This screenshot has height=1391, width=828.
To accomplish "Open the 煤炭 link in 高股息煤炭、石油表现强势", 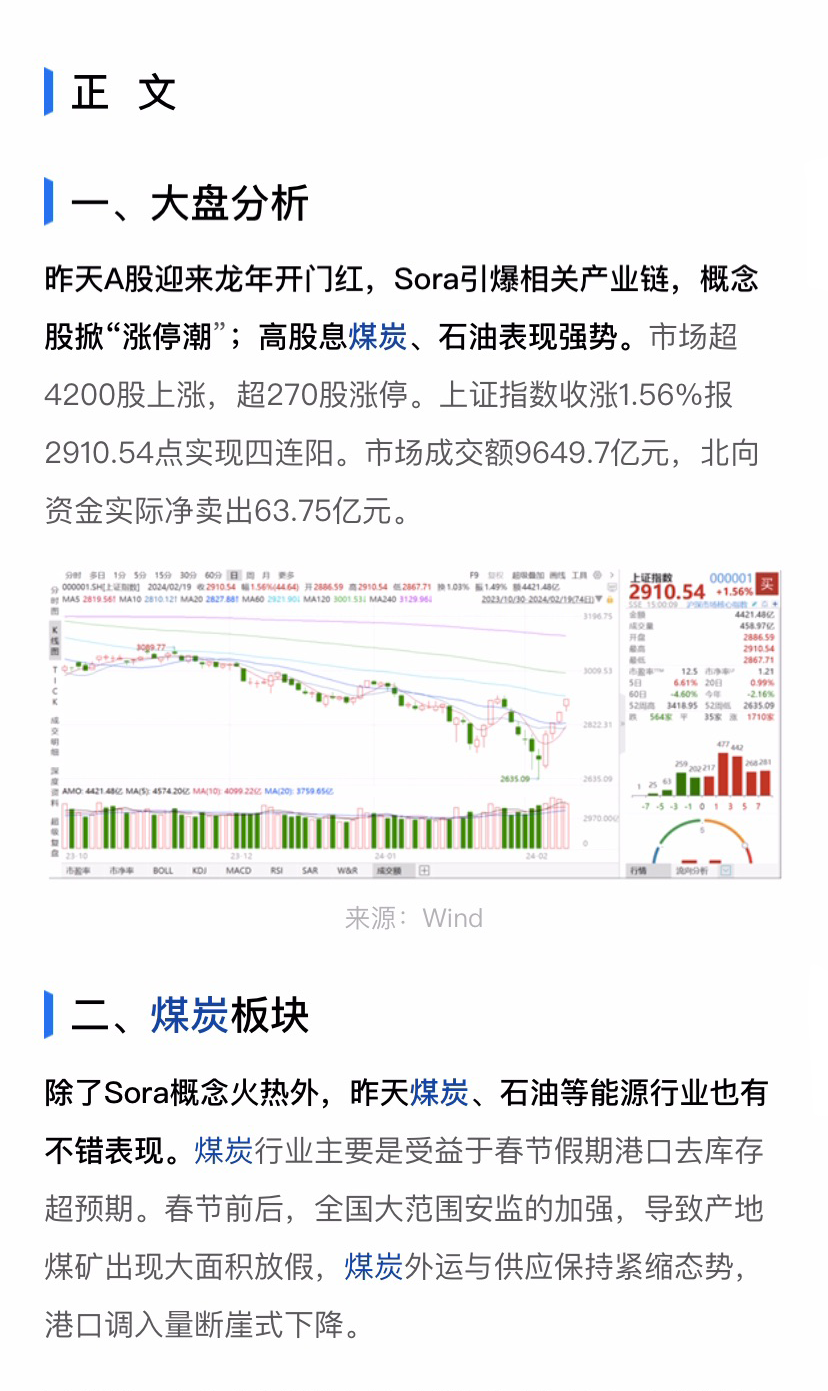I will (x=377, y=337).
